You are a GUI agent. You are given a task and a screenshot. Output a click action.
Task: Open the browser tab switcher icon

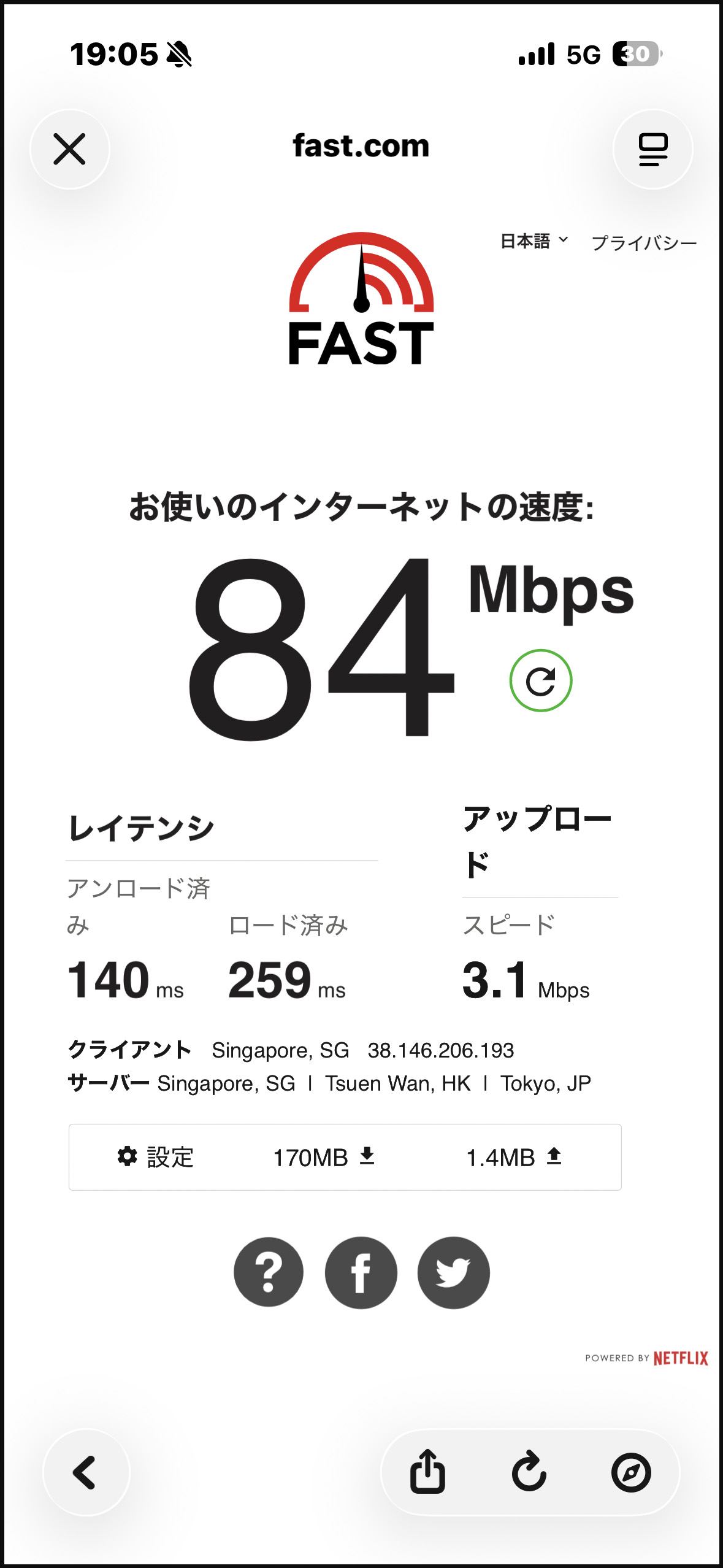(x=652, y=149)
